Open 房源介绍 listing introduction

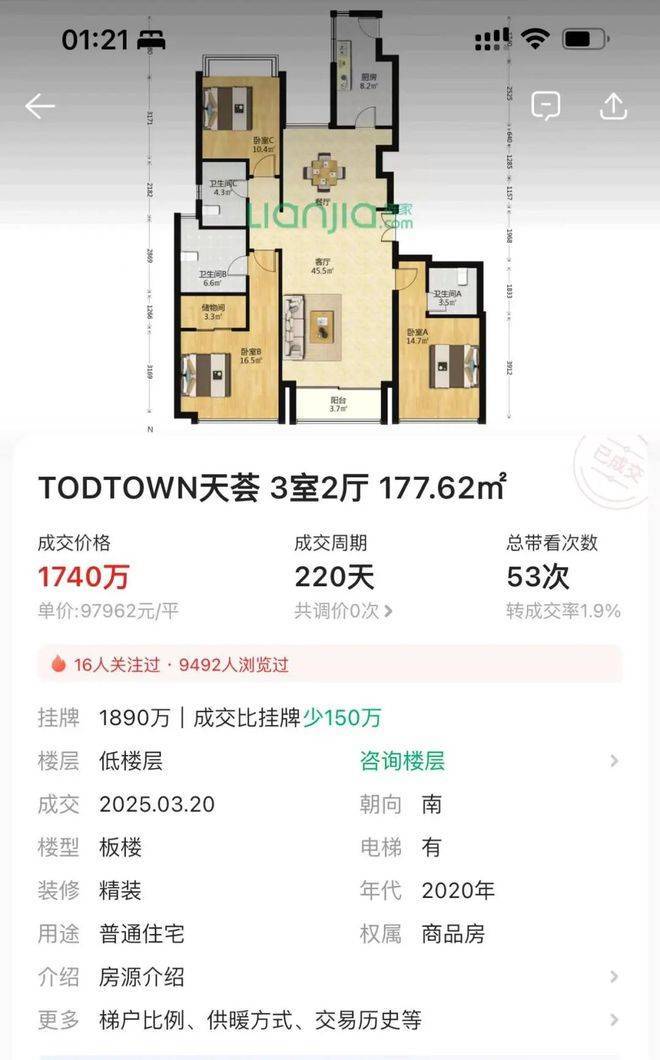click(330, 977)
